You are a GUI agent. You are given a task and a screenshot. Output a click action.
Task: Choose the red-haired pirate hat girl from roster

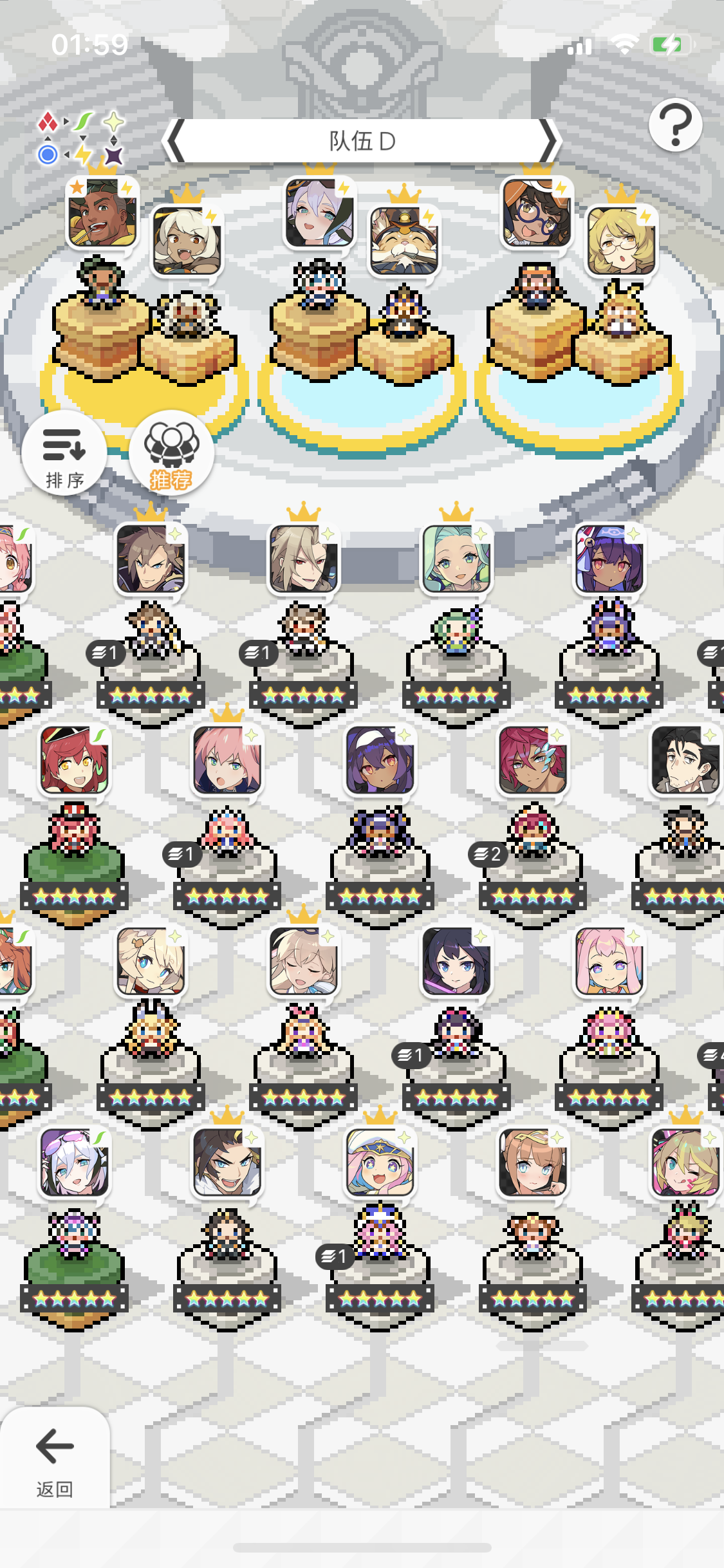click(74, 760)
